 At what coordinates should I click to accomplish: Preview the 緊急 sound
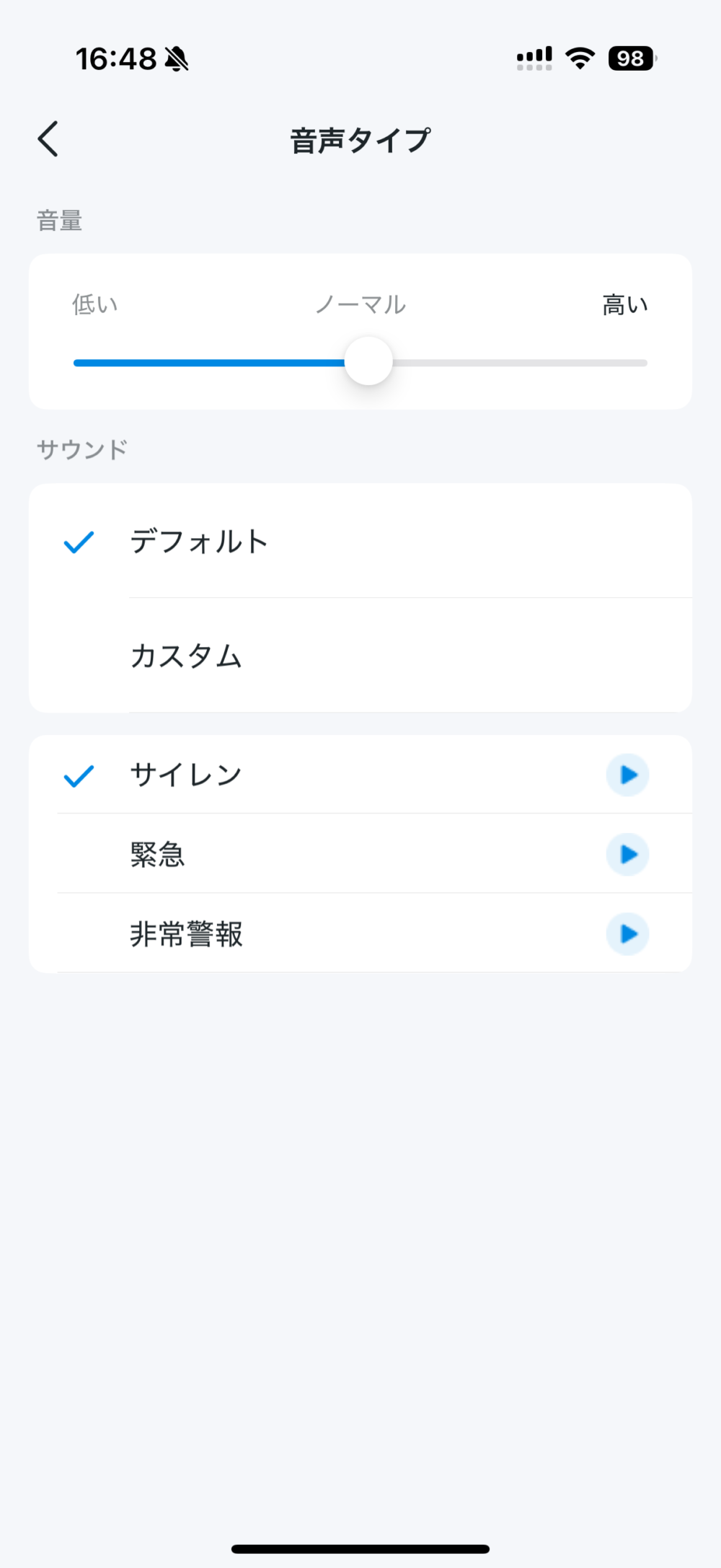click(628, 855)
